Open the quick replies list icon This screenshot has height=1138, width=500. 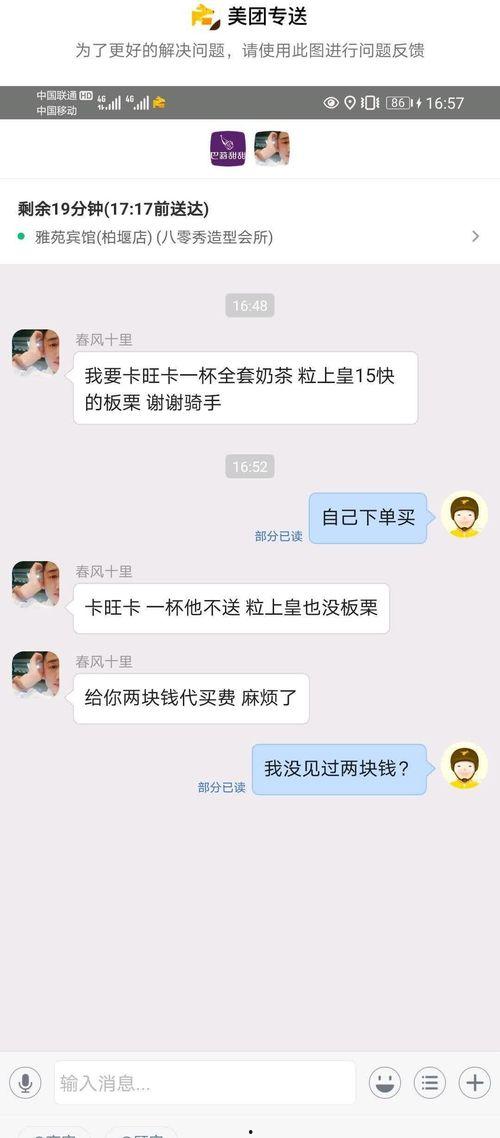click(430, 1083)
